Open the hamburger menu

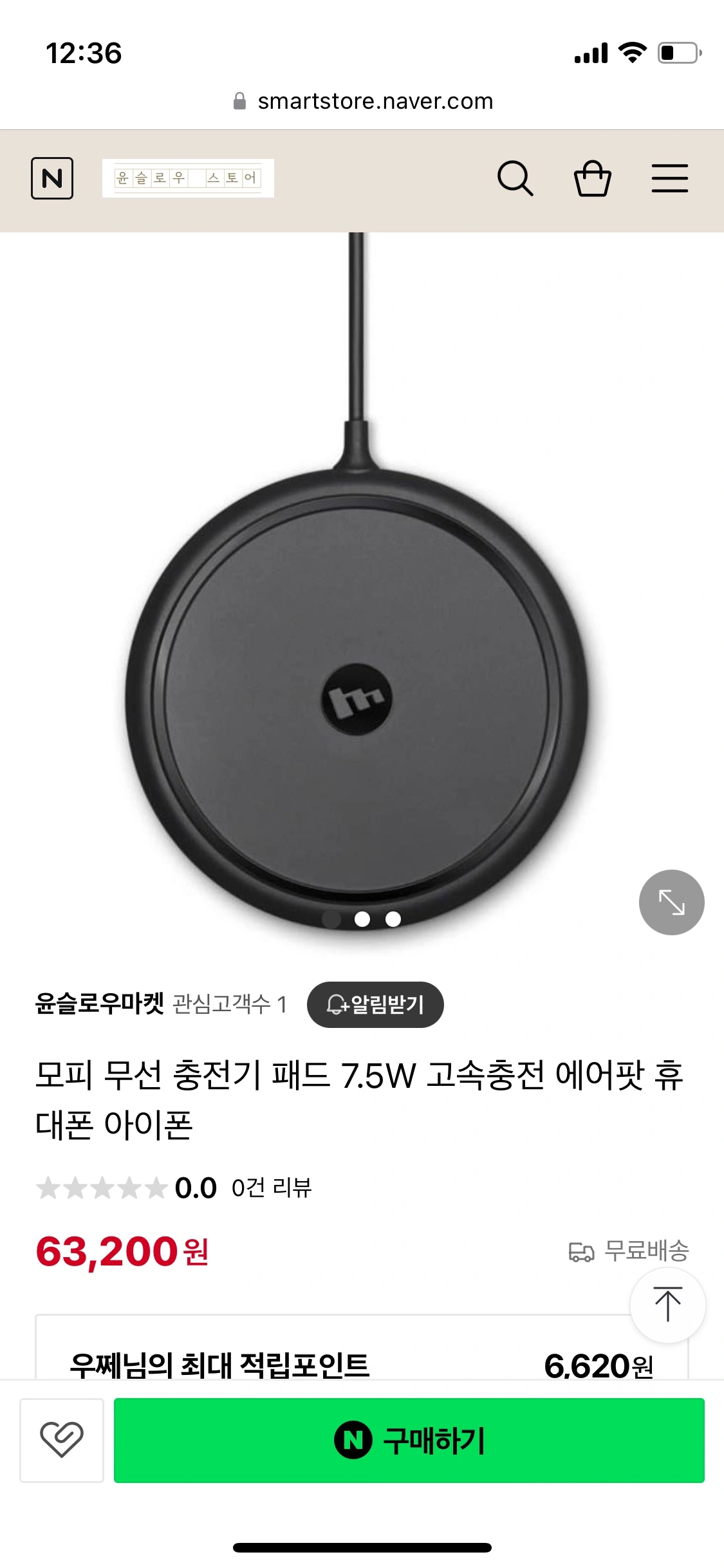pos(669,178)
